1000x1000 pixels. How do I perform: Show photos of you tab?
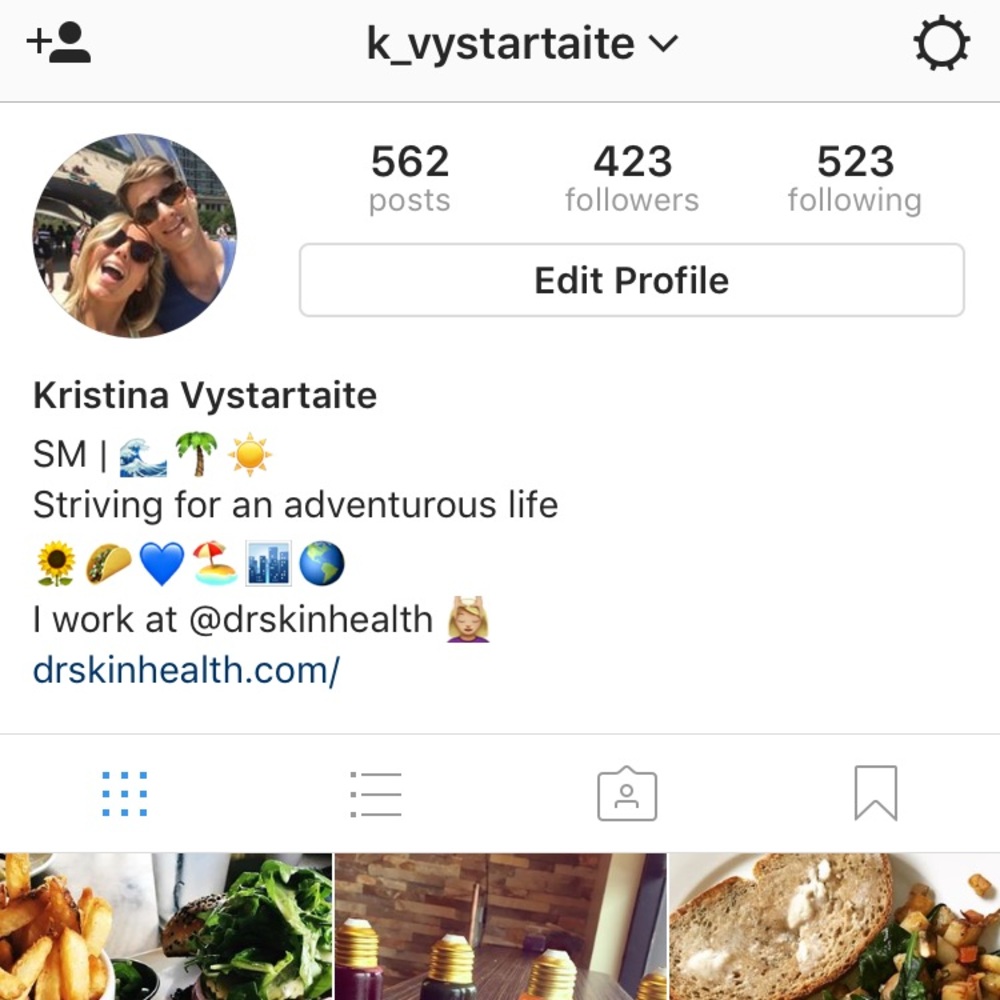(627, 794)
